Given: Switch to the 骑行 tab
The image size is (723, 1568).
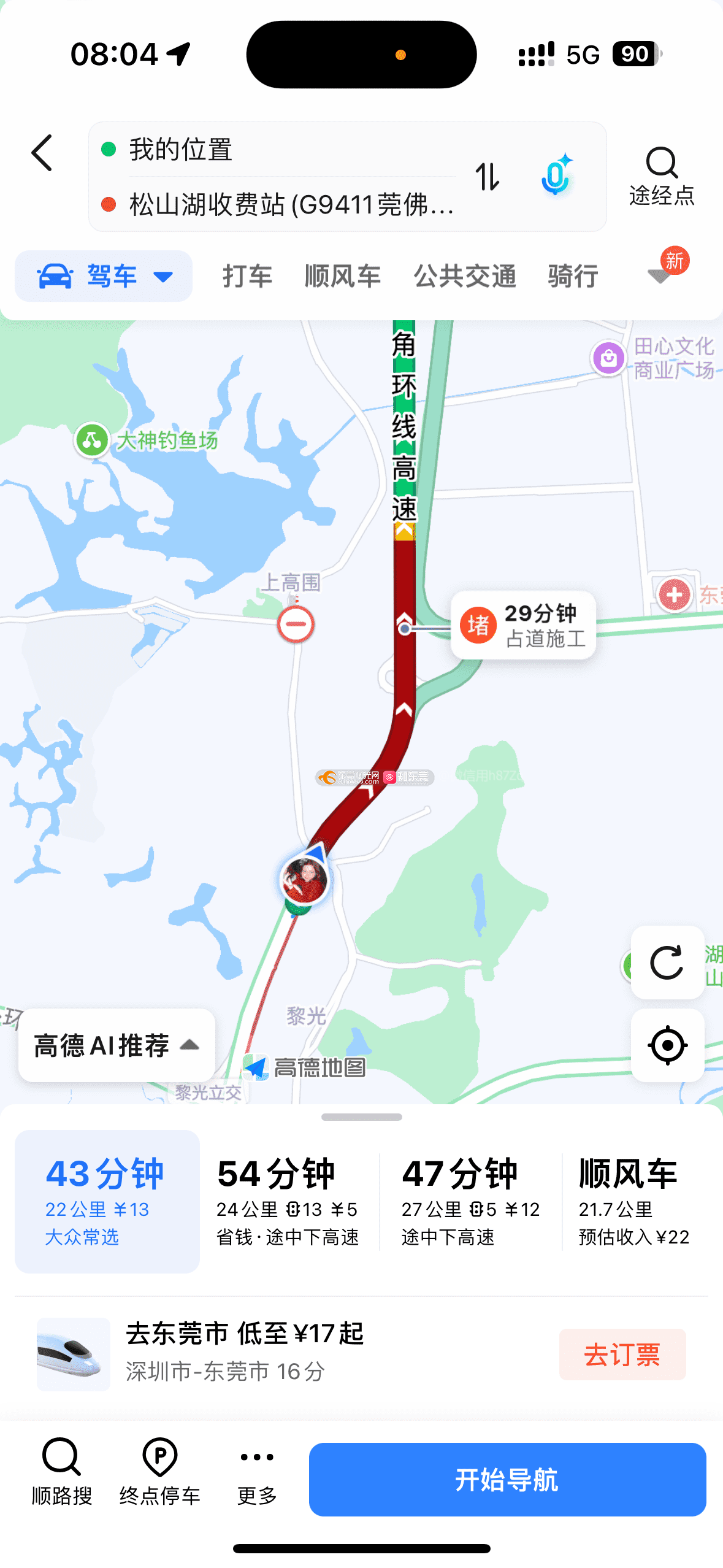Looking at the screenshot, I should pyautogui.click(x=573, y=276).
